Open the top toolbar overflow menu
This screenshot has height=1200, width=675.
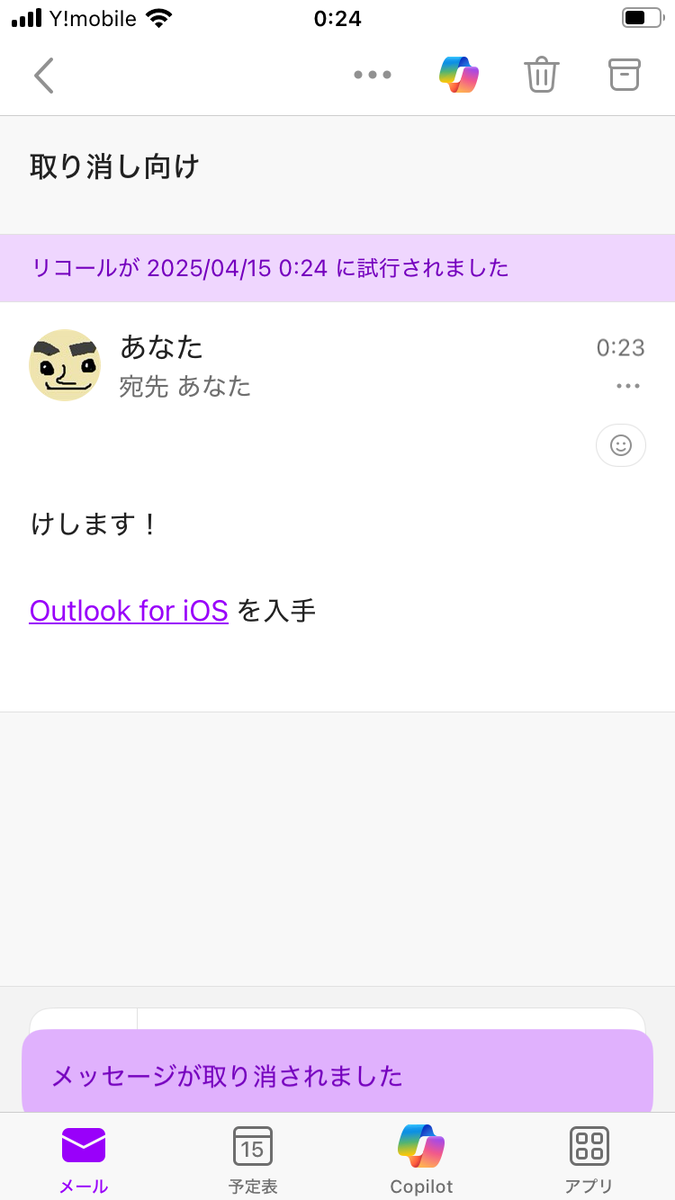pos(372,75)
